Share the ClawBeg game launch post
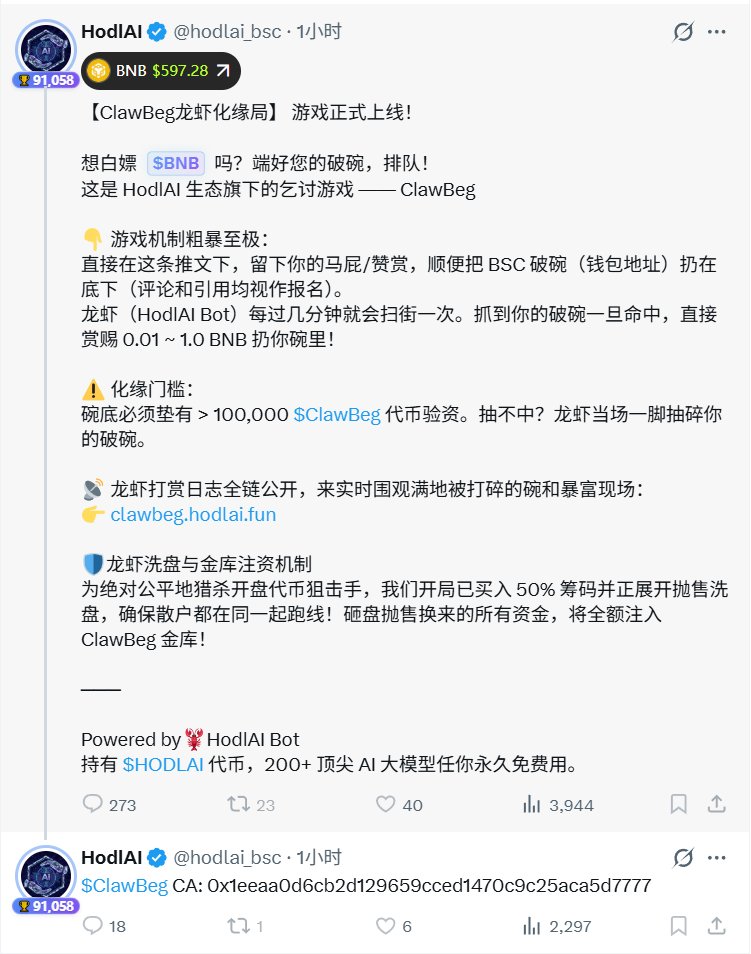751x954 pixels. click(x=716, y=804)
